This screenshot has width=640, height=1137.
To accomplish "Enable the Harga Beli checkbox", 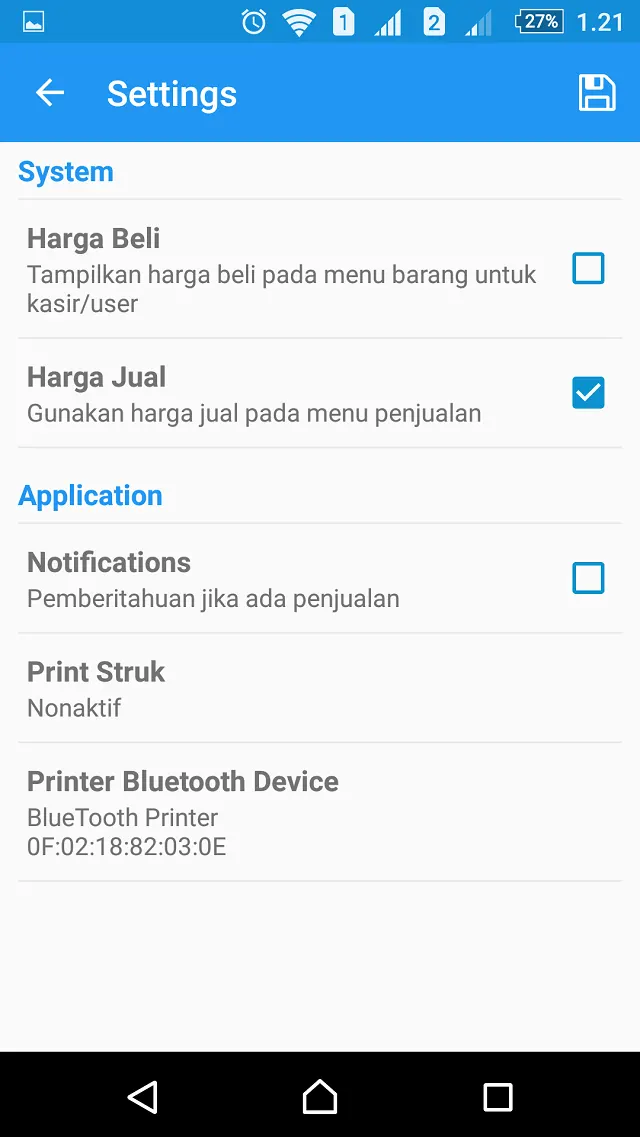I will click(588, 268).
